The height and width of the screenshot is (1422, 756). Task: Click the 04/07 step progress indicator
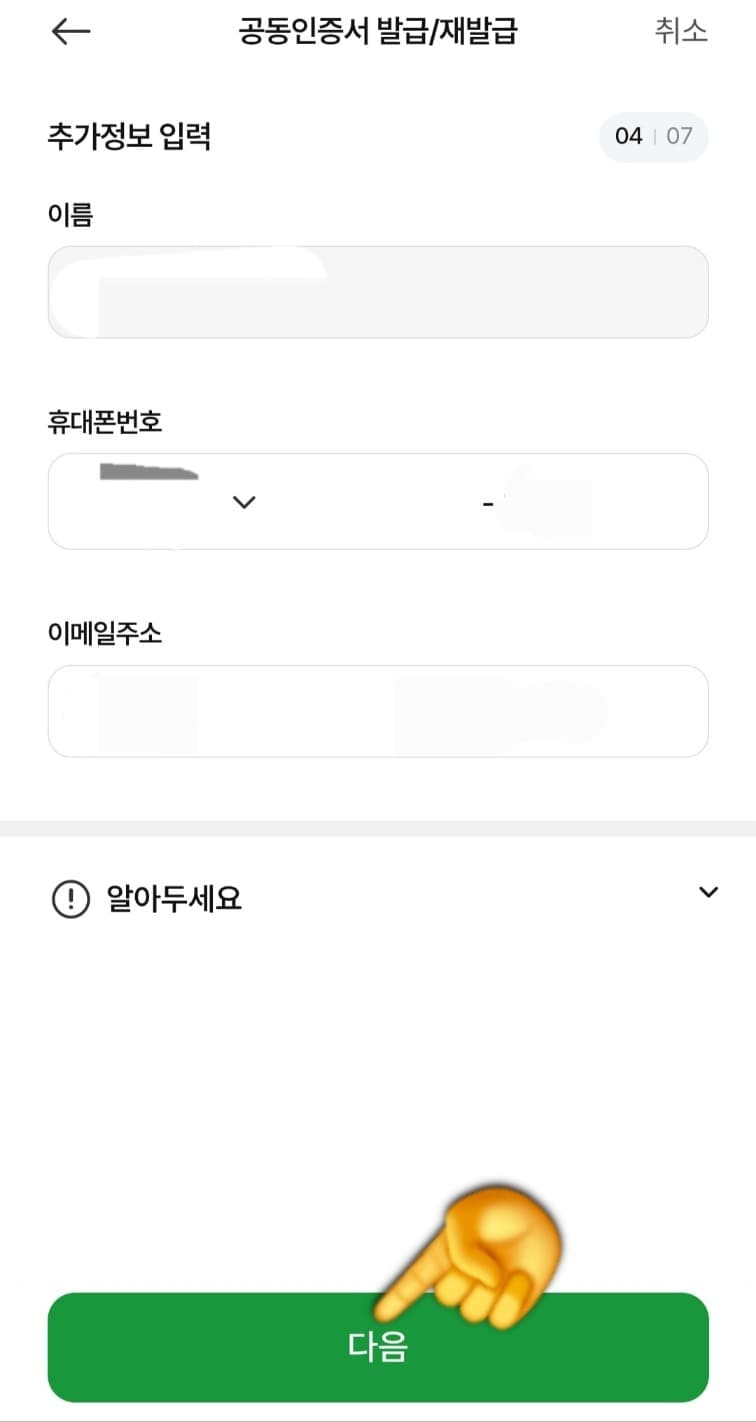(x=653, y=136)
